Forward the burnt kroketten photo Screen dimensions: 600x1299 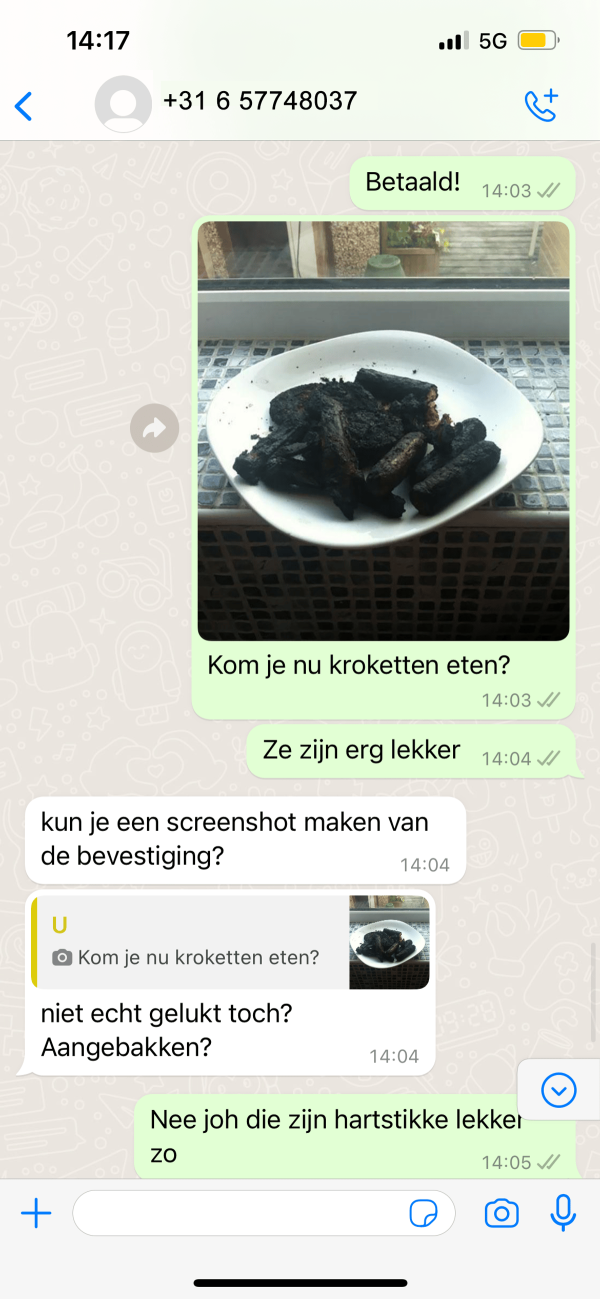(154, 429)
